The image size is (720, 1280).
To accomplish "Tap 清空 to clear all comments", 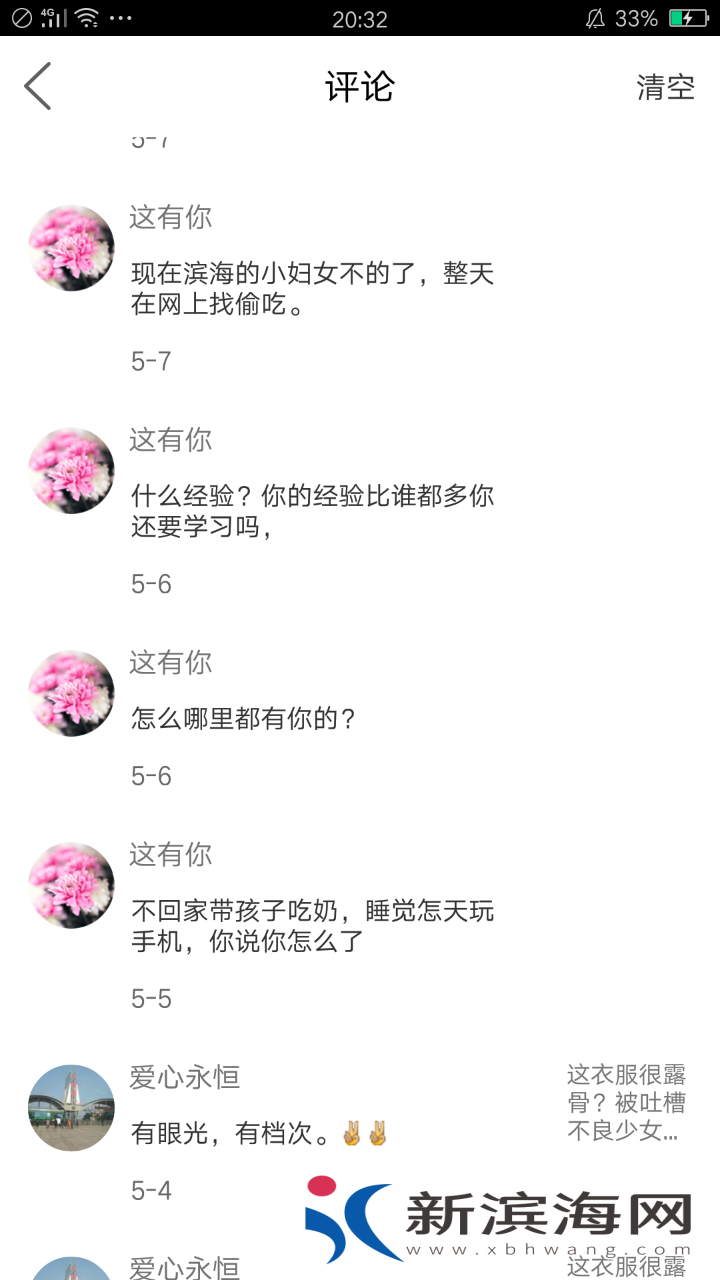I will pyautogui.click(x=665, y=87).
